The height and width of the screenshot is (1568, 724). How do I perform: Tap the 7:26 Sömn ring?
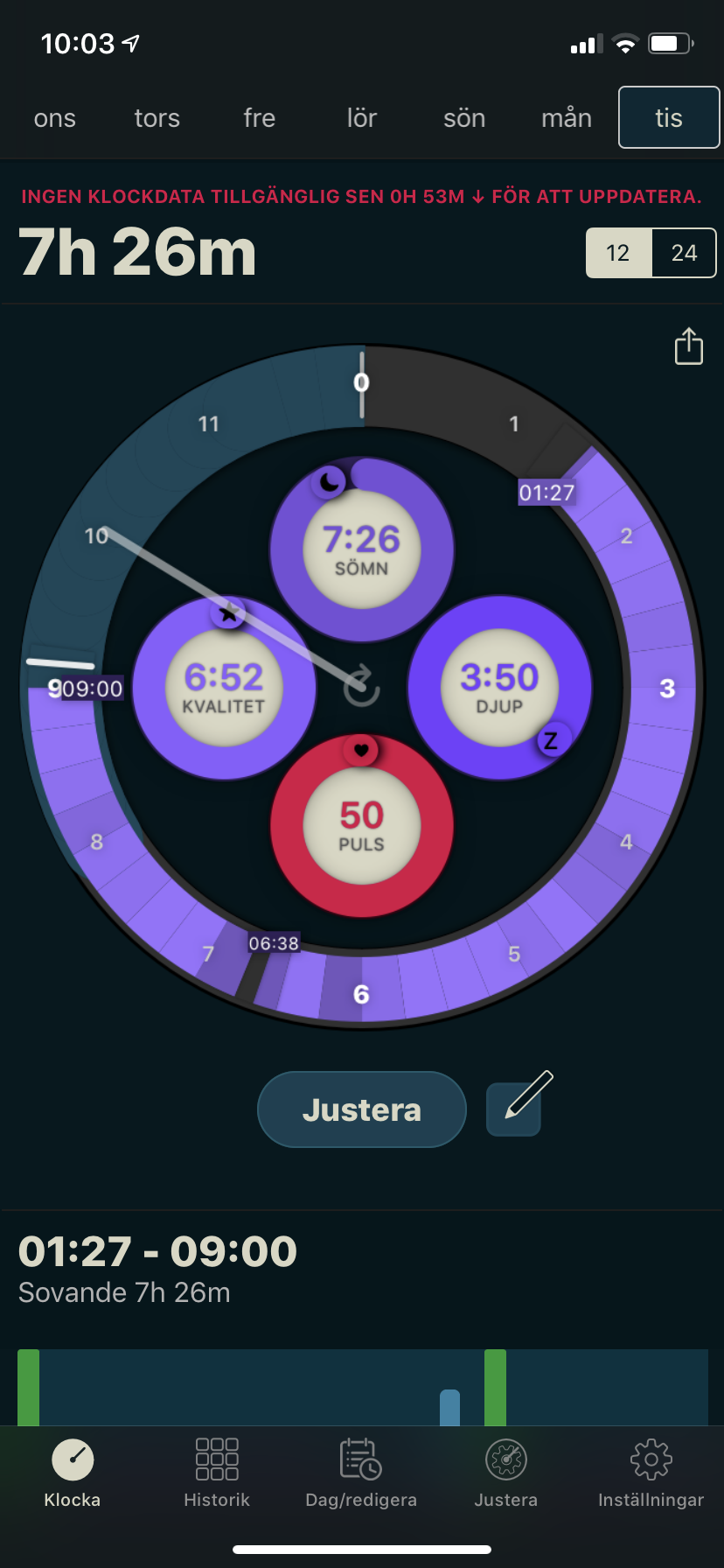point(362,549)
